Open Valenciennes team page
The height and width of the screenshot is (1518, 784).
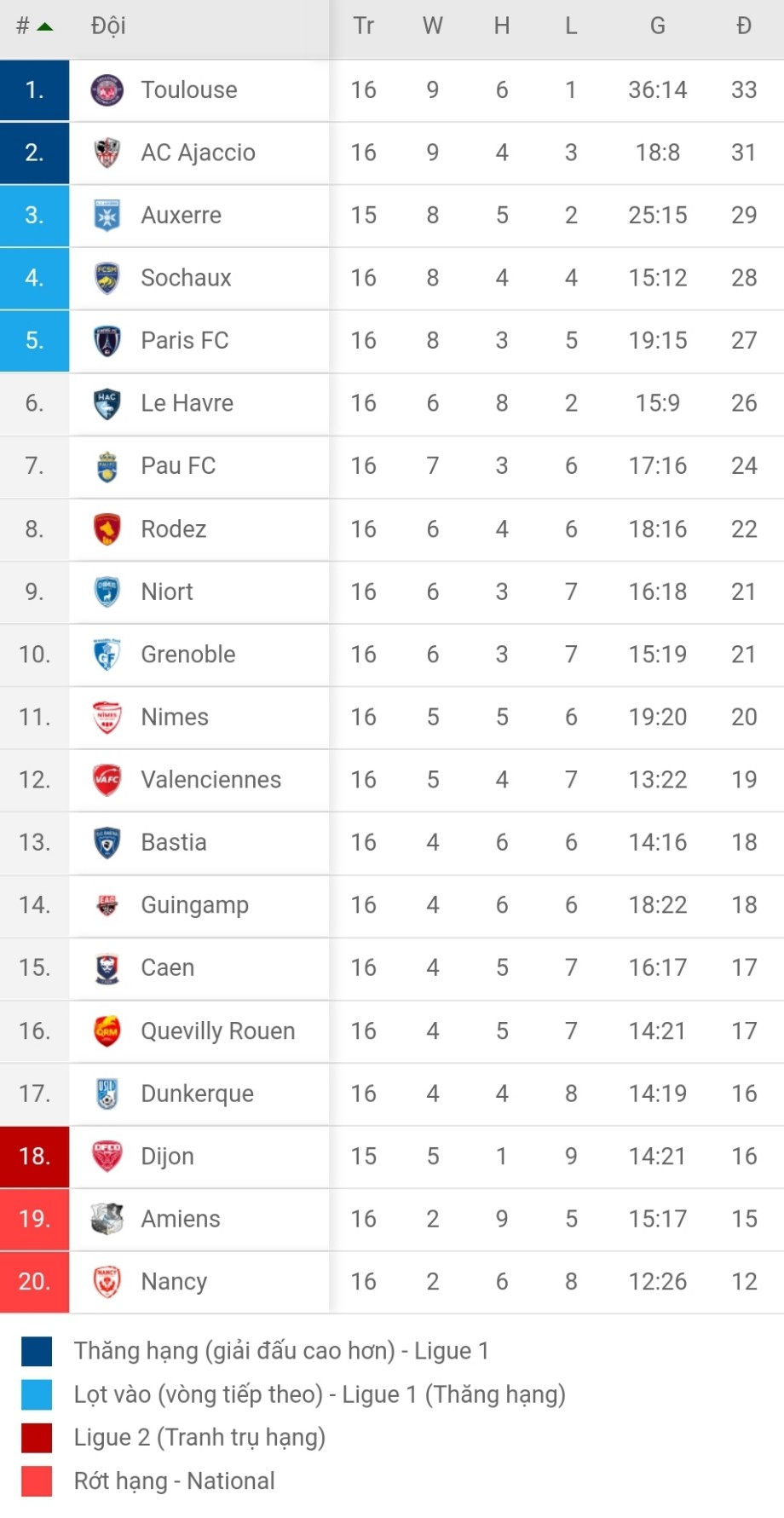[x=210, y=780]
